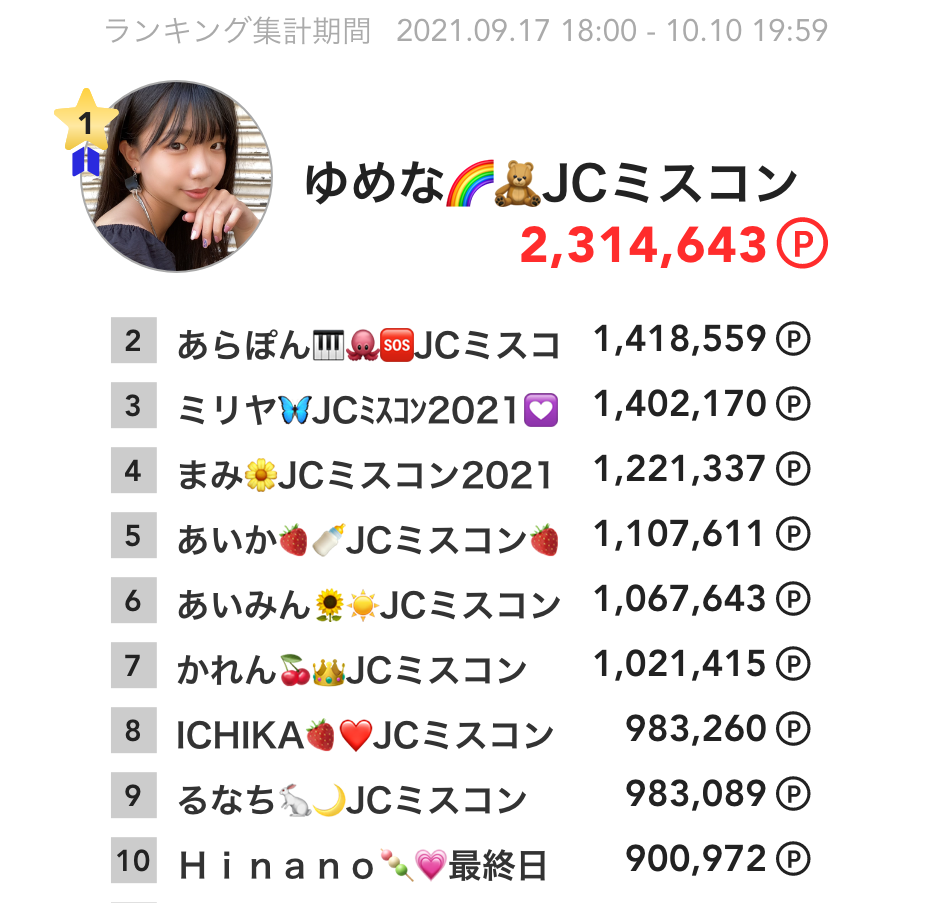Select ミリヤ in third place

[x=368, y=408]
